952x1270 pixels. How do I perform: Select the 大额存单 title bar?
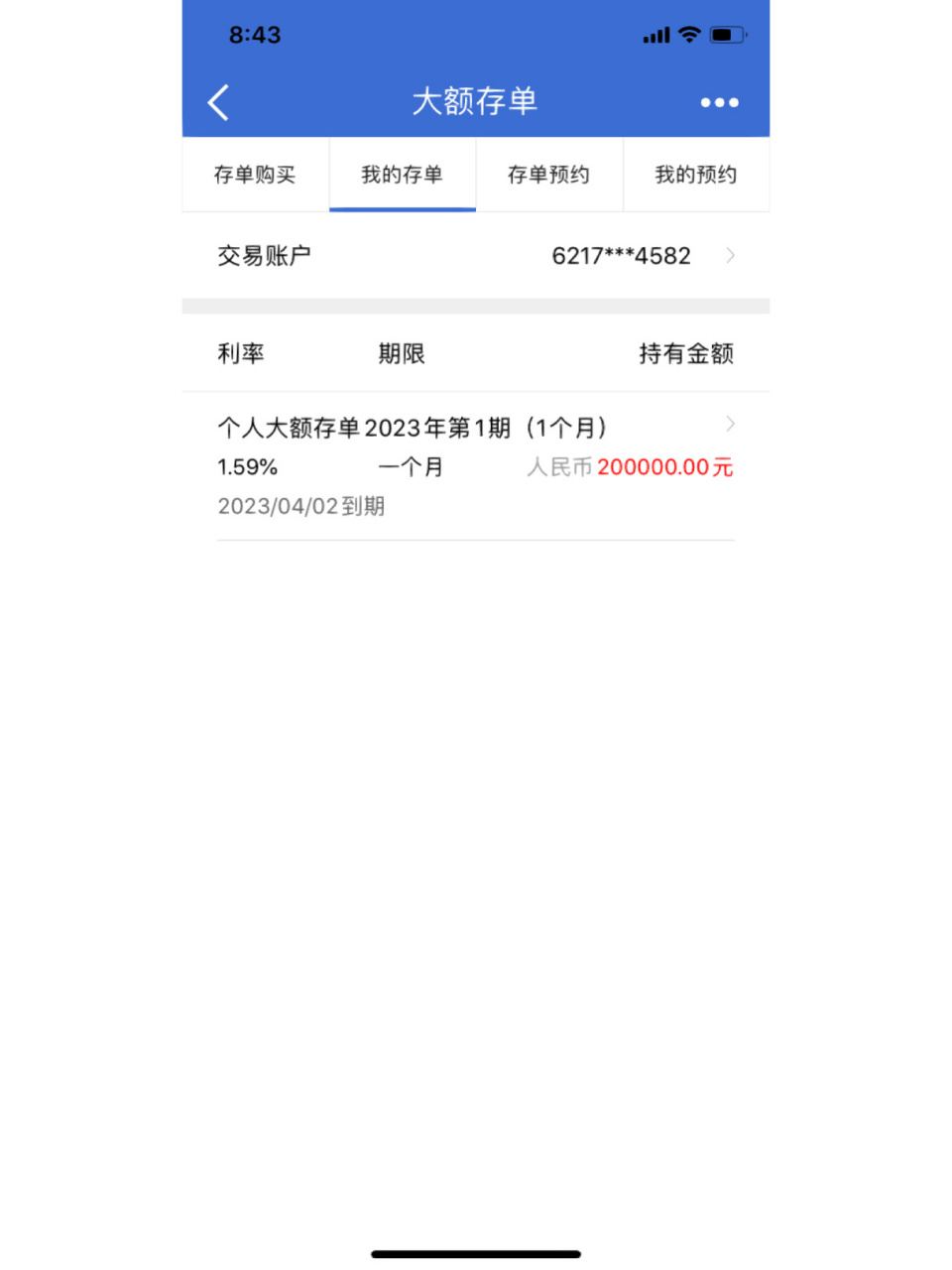[x=474, y=100]
